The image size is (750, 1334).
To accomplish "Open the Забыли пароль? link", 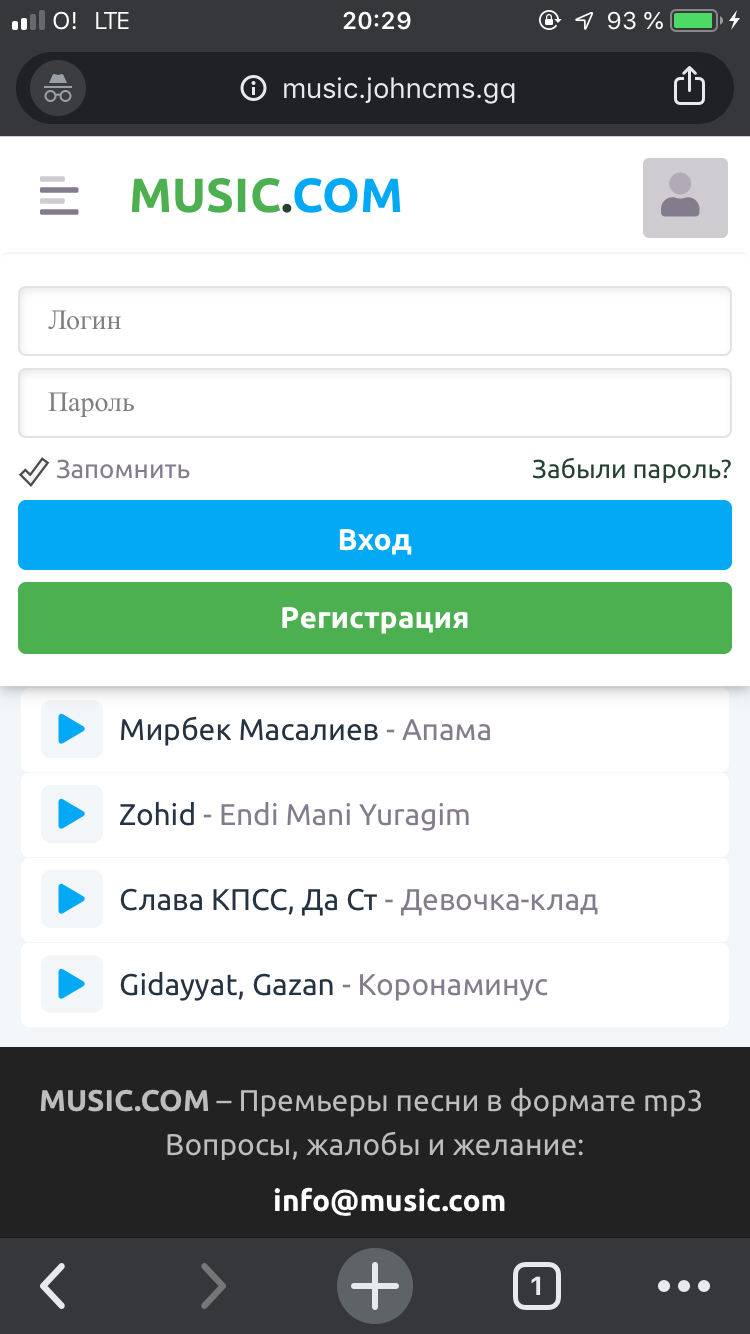I will (x=631, y=469).
